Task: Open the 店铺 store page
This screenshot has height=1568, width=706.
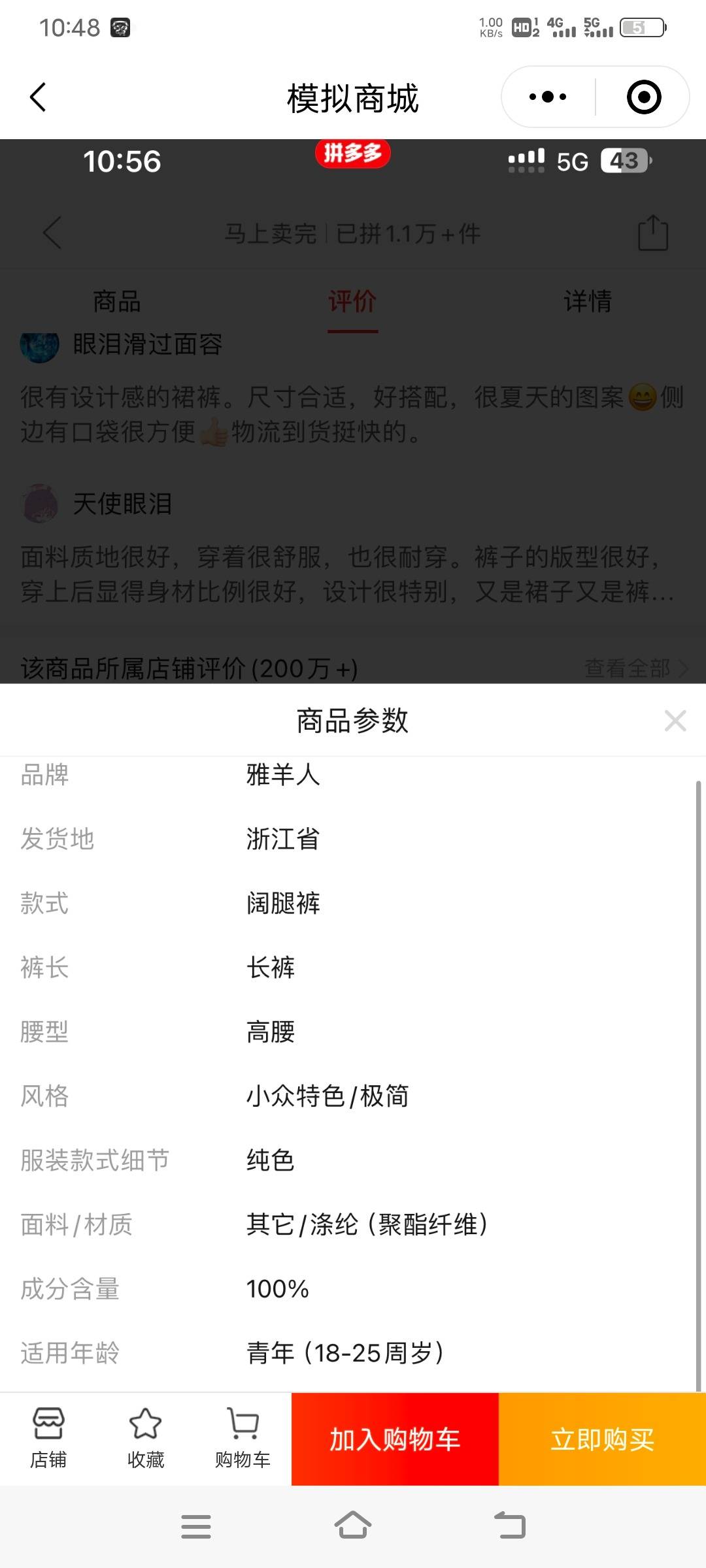Action: (48, 1438)
